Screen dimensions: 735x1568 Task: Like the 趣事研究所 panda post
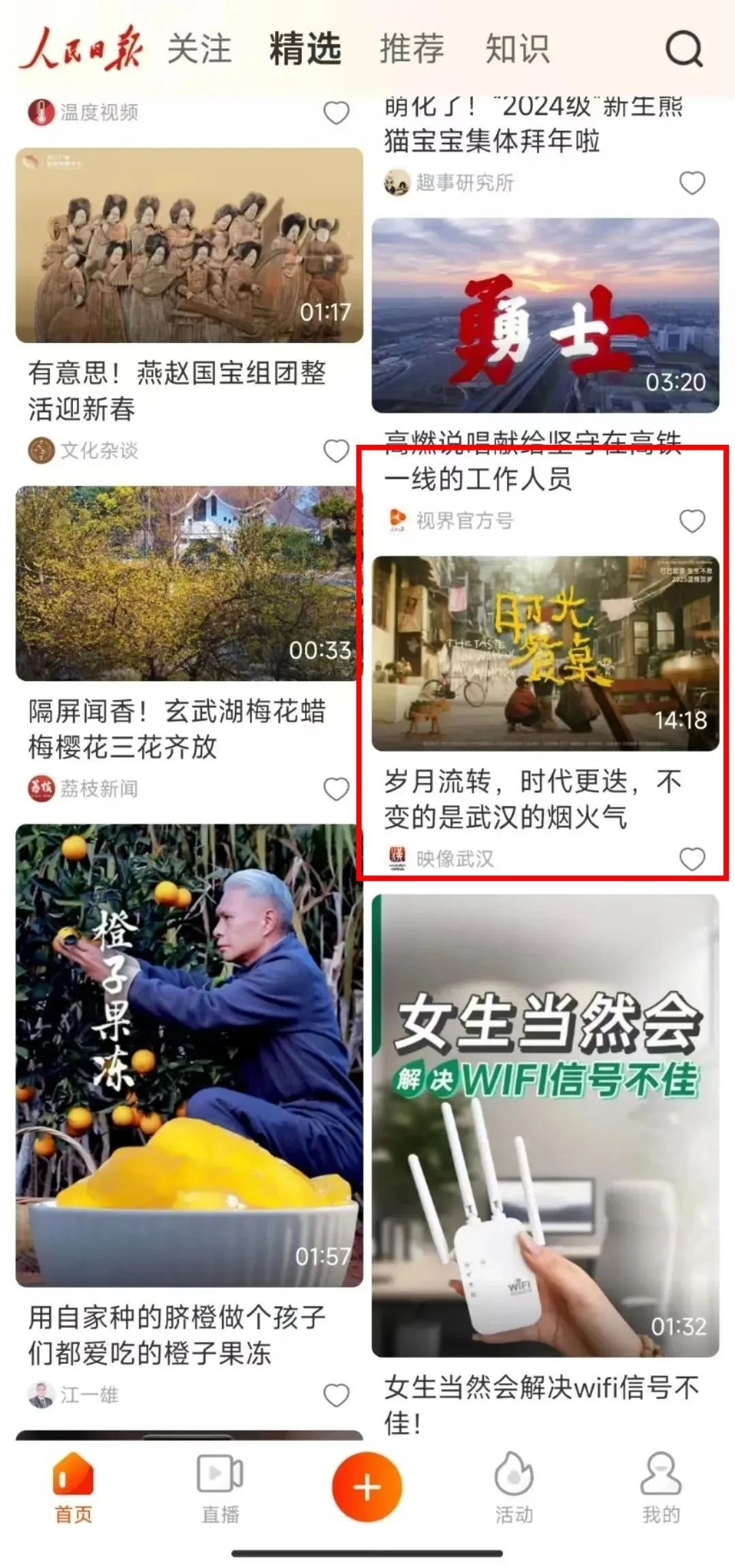692,182
